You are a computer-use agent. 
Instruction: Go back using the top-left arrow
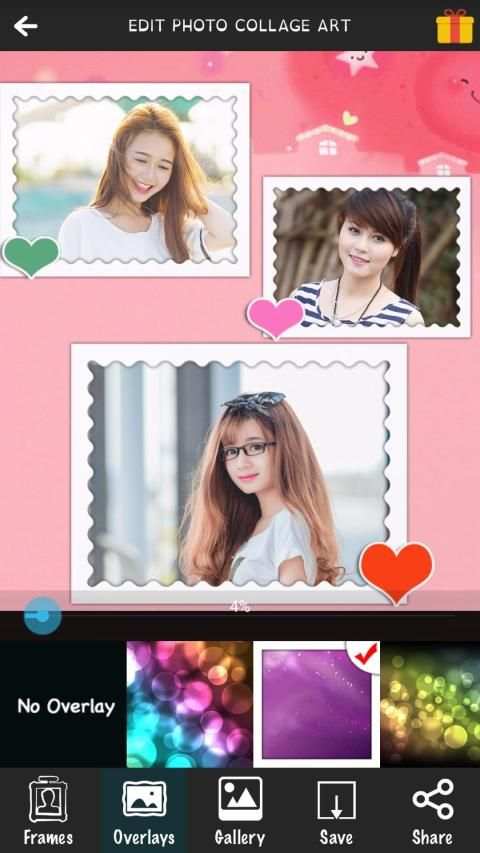(26, 26)
